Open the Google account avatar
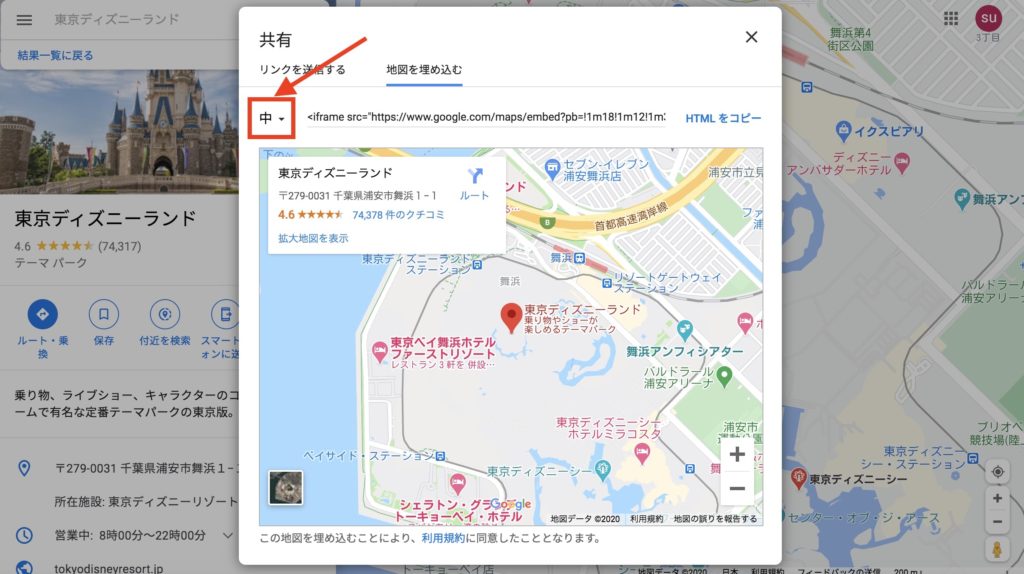1024x574 pixels. click(x=987, y=18)
